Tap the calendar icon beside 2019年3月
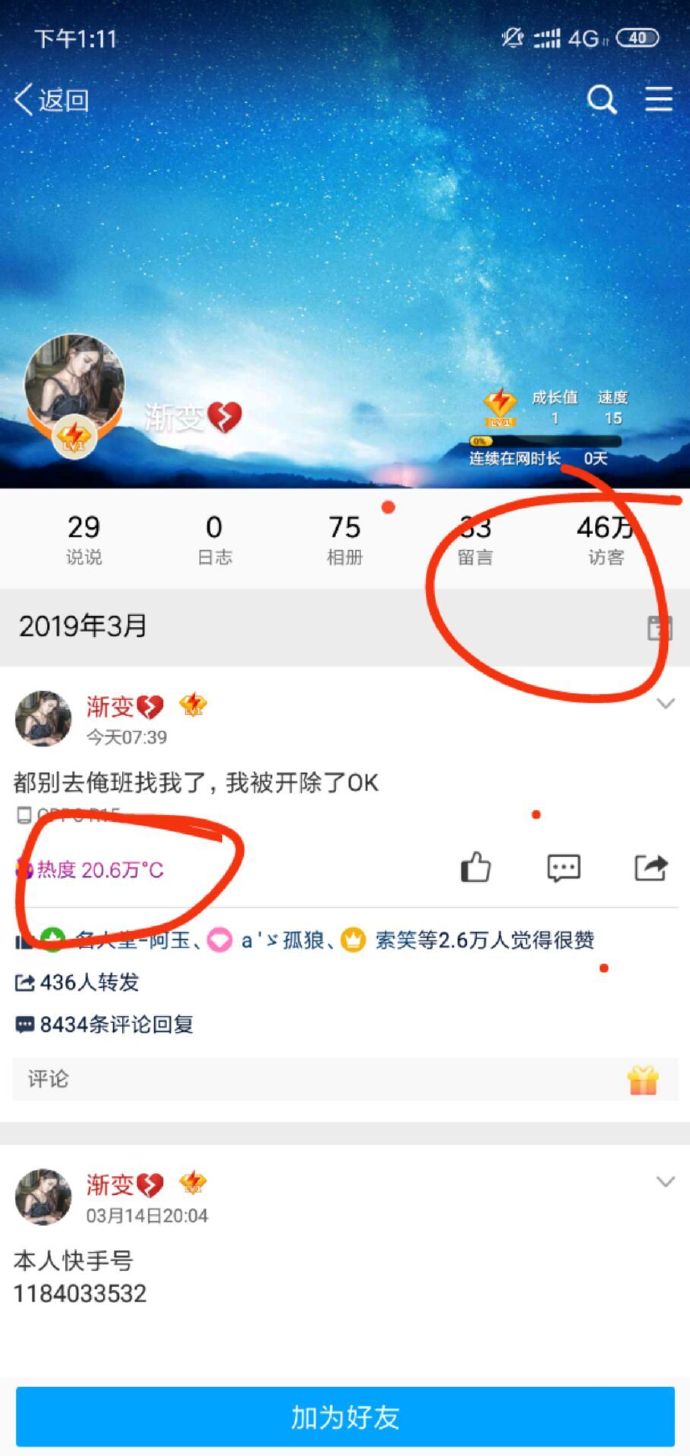Screen dimensions: 690x1456 [659, 628]
